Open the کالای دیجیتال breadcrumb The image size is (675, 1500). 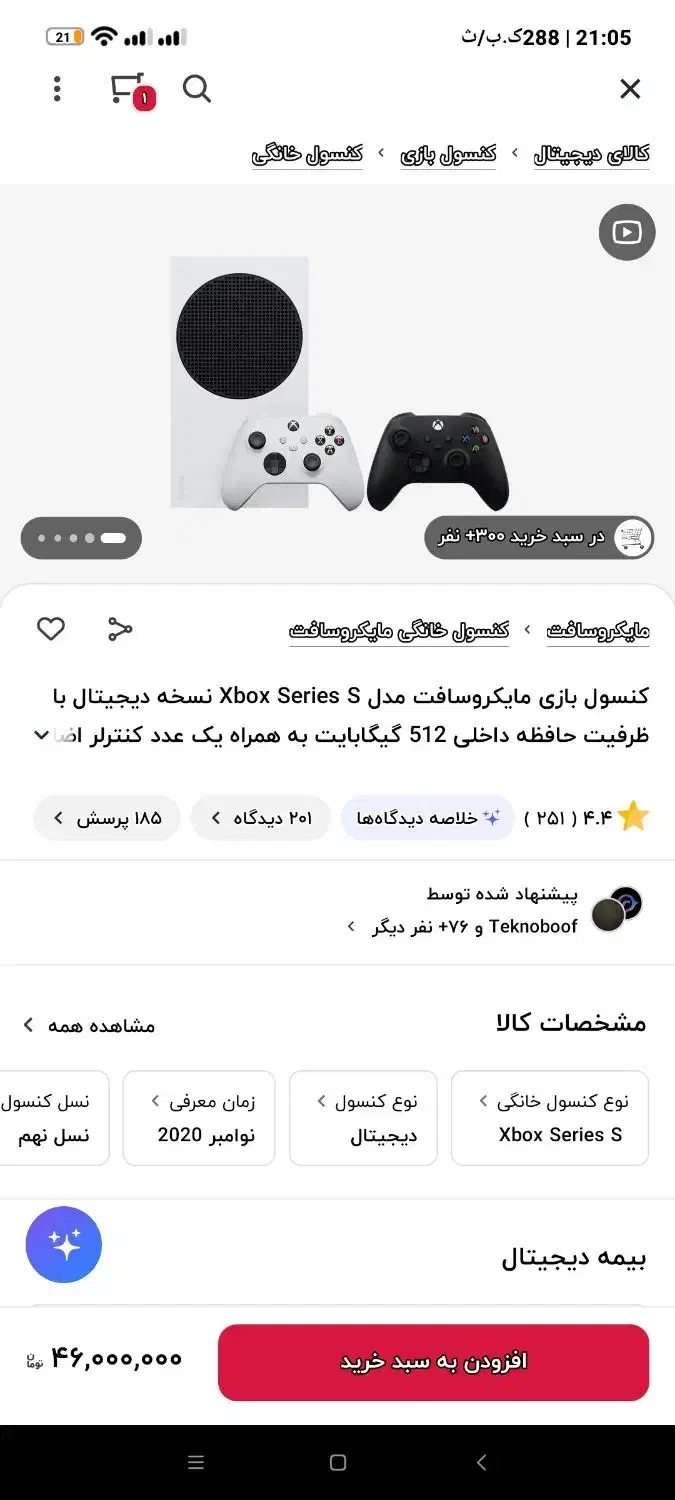[591, 154]
